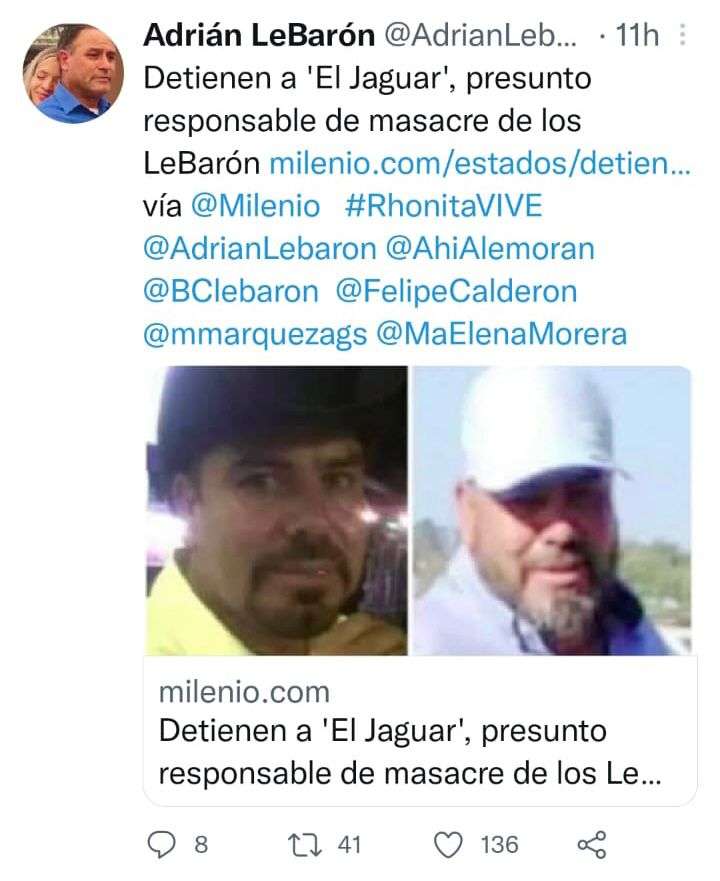Like the tweet
Image resolution: width=720 pixels, height=881 pixels.
point(449,845)
